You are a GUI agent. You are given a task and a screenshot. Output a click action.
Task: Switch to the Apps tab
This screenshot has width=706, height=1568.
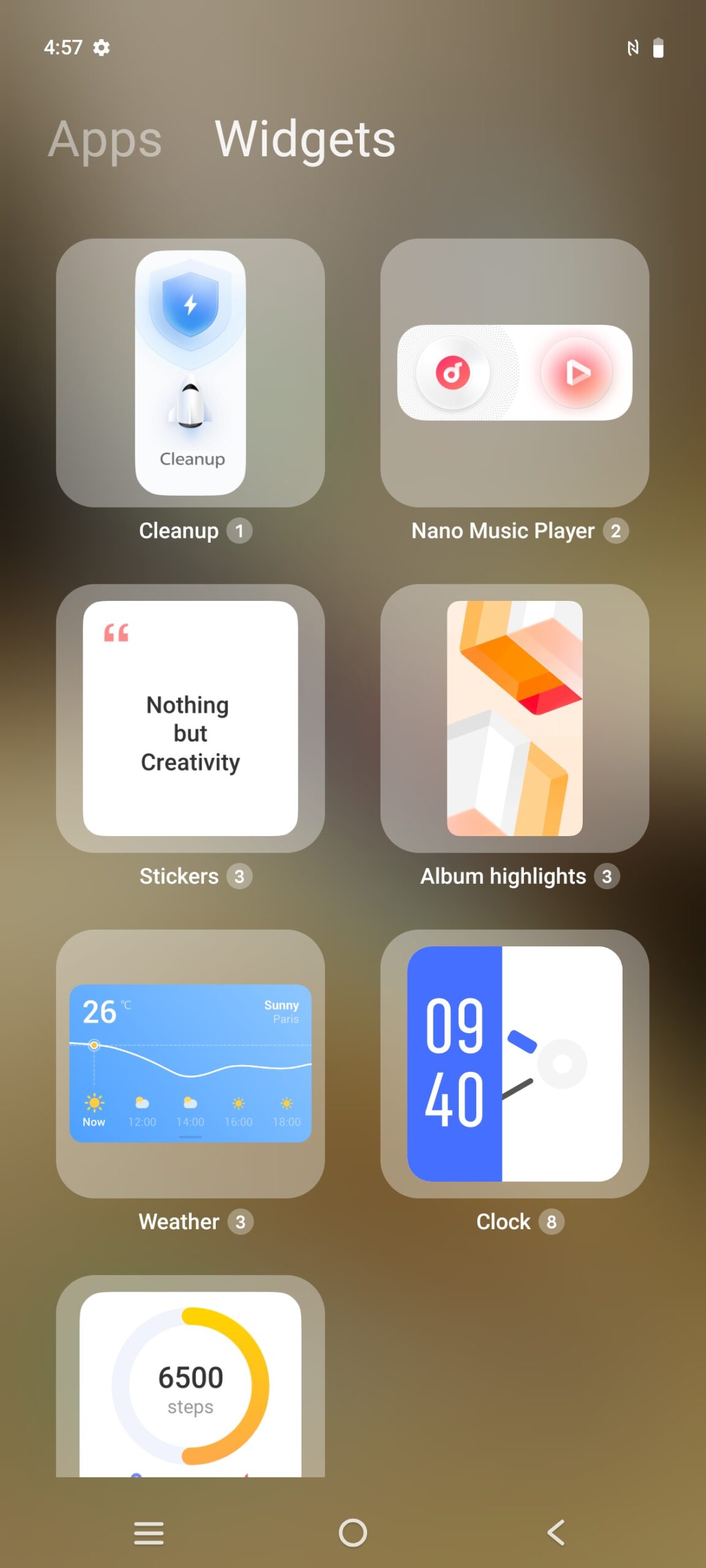point(105,140)
